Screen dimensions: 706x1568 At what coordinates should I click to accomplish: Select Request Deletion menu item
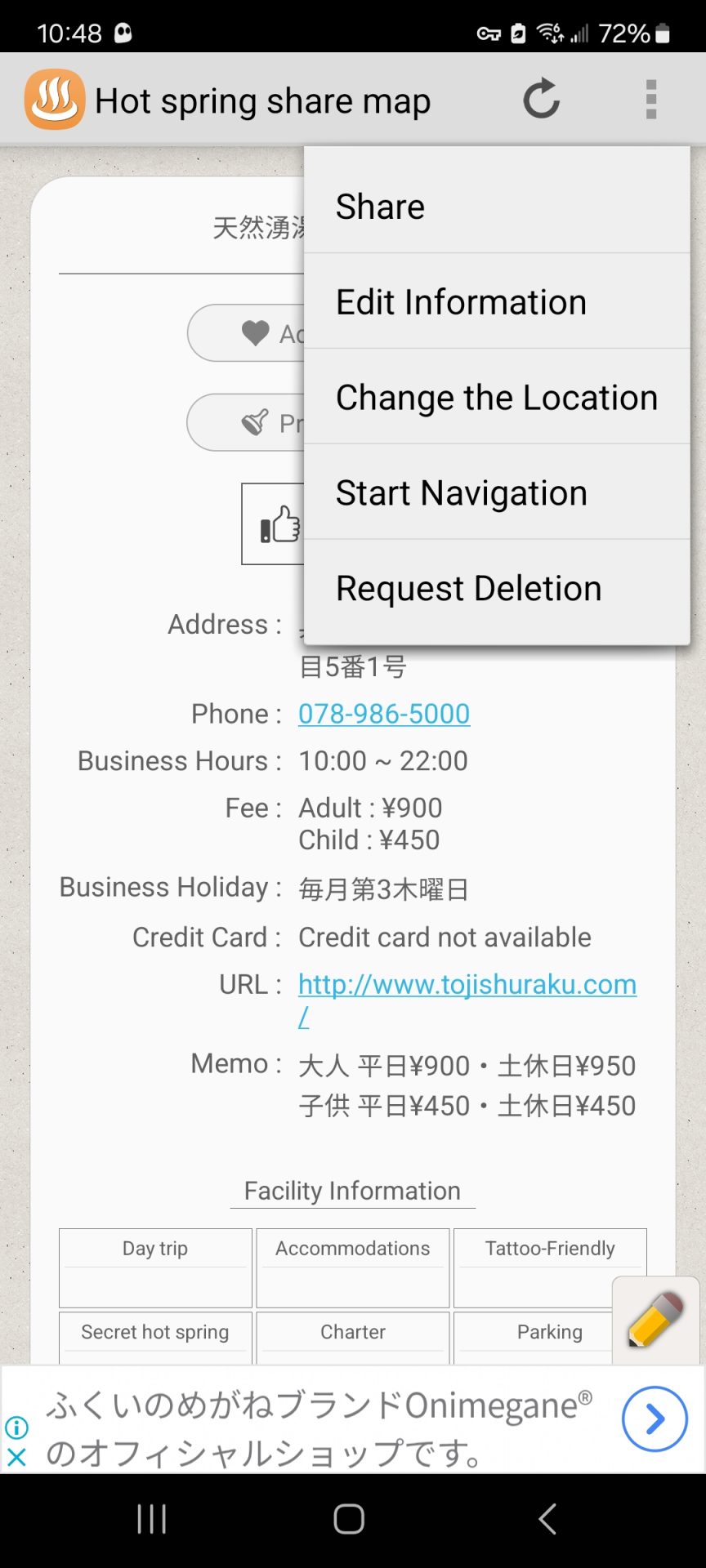(495, 588)
